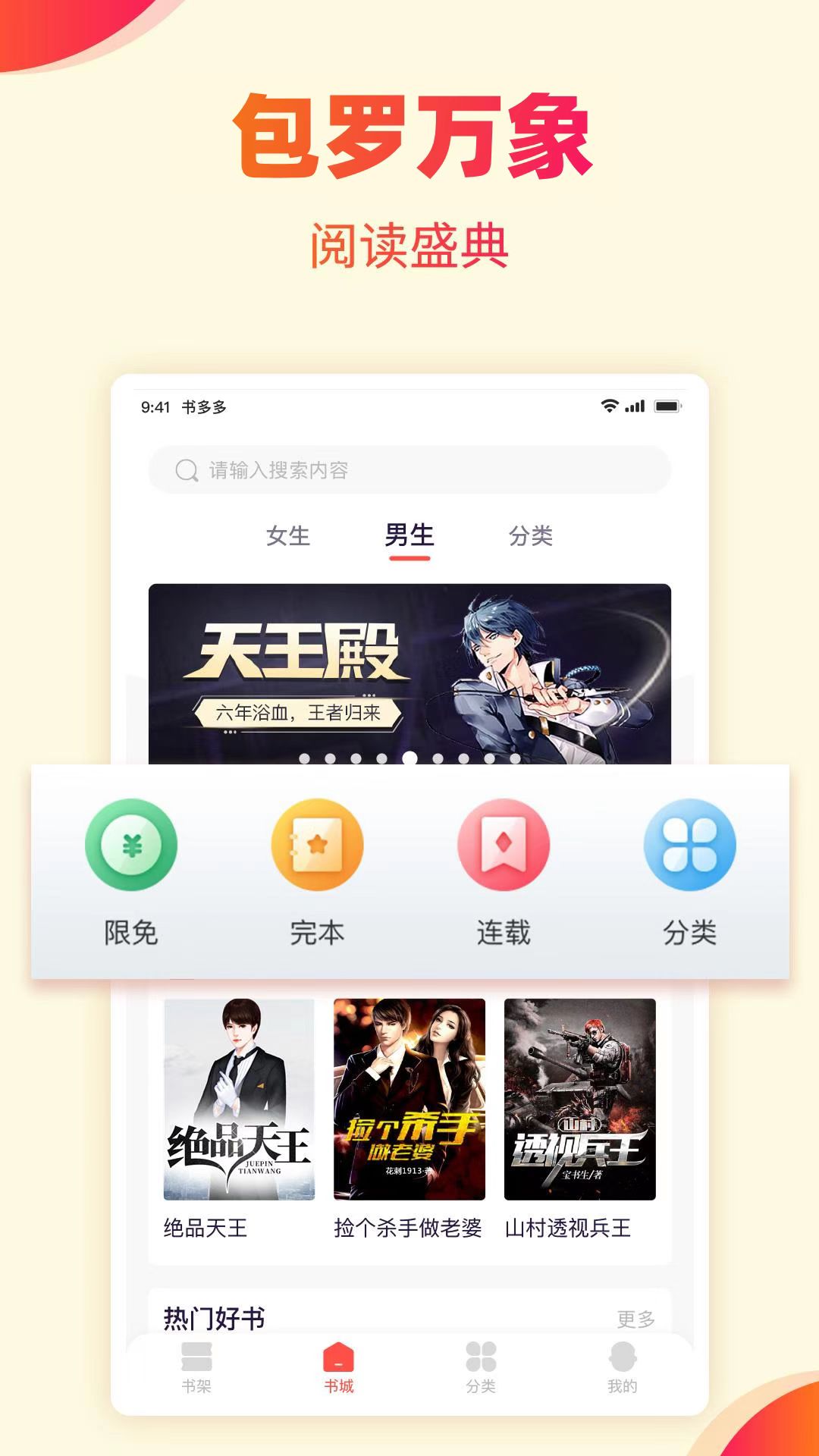Tap 更多 next to 热门好书
The image size is (819, 1456).
tap(636, 1316)
